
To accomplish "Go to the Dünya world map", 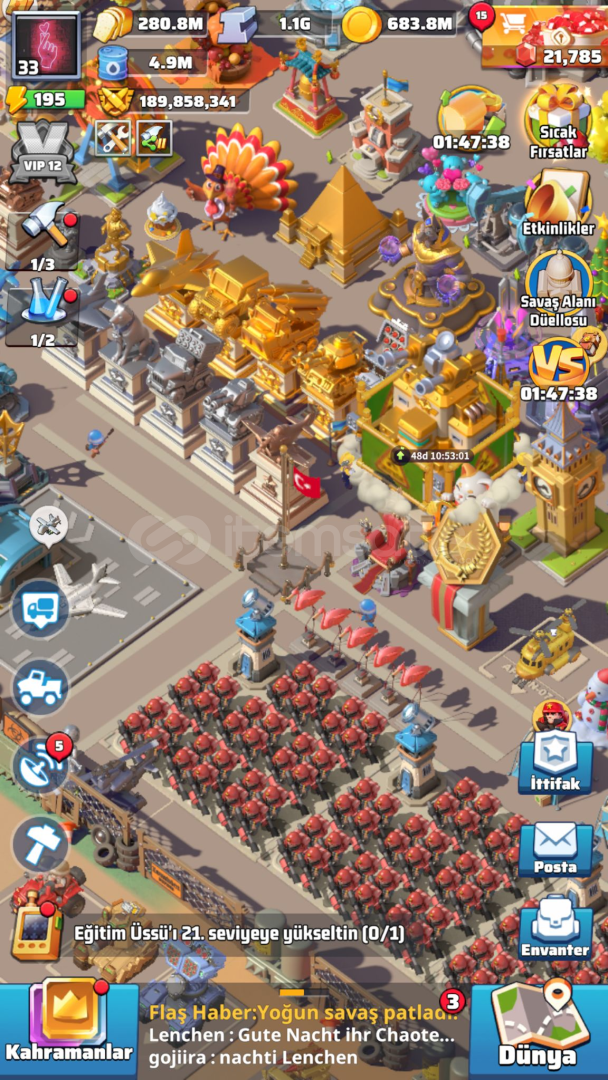I will [538, 1031].
